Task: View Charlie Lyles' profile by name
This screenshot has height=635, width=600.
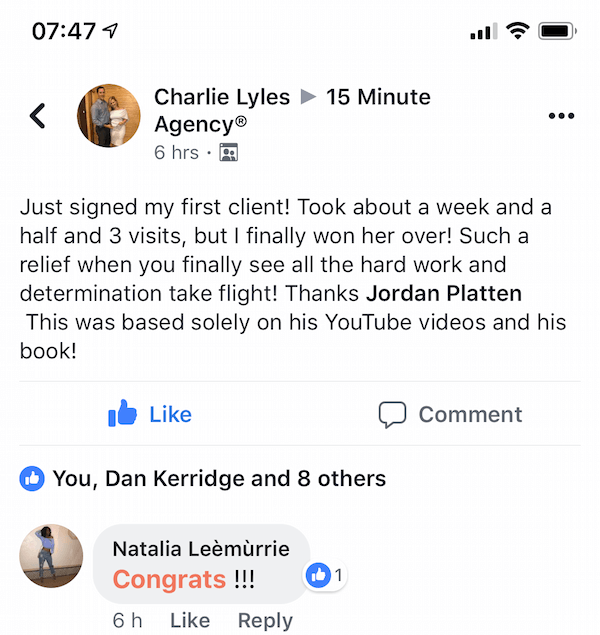Action: coord(222,97)
